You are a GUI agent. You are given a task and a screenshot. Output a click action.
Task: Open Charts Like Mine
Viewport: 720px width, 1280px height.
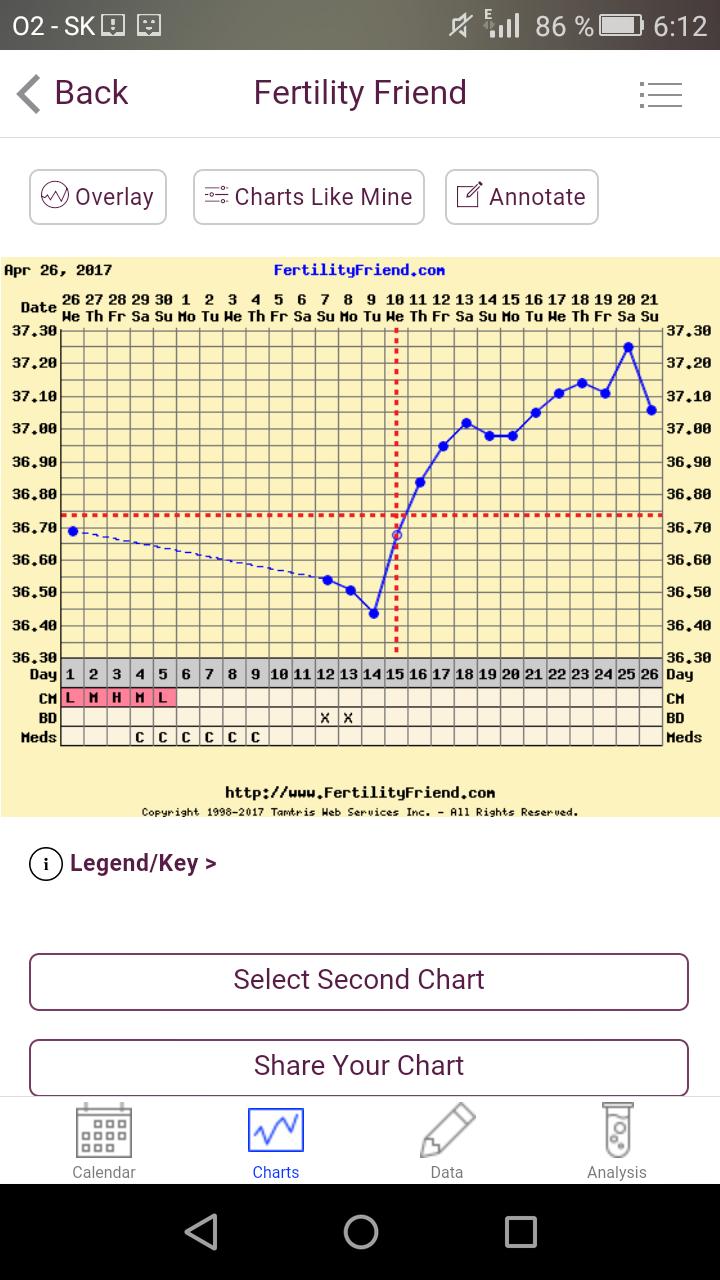309,197
